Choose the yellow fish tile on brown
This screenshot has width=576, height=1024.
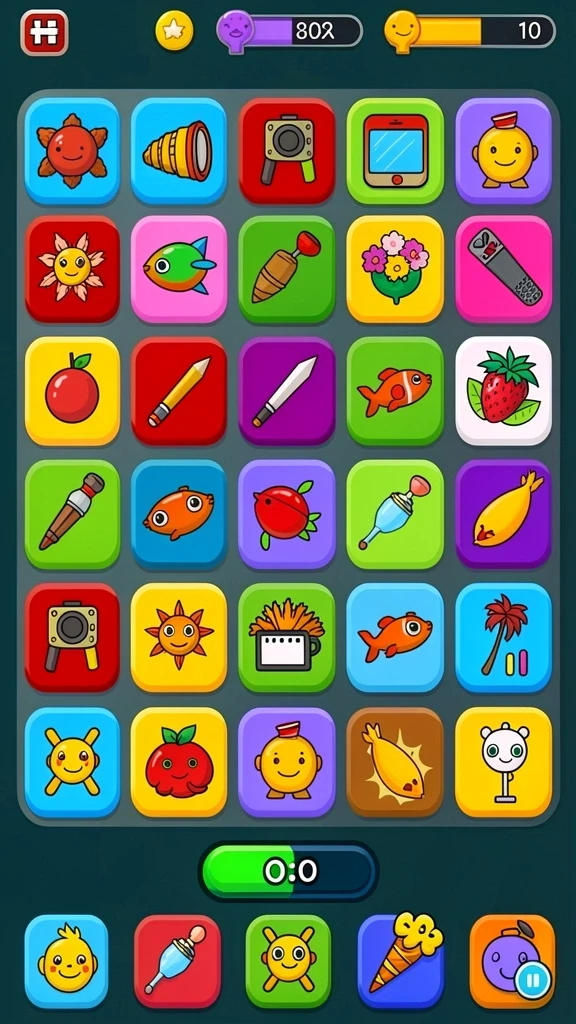pyautogui.click(x=394, y=761)
